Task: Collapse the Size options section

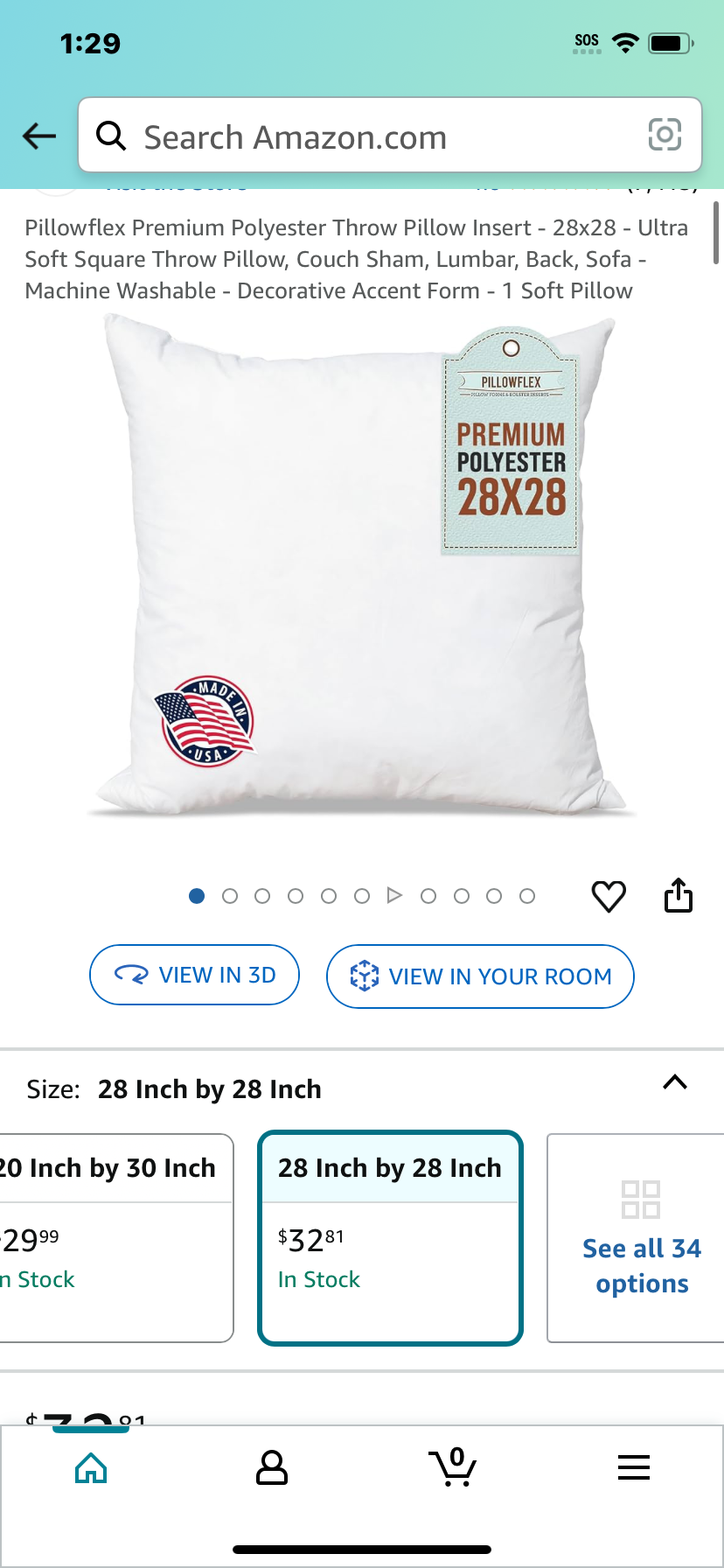Action: pos(675,1082)
